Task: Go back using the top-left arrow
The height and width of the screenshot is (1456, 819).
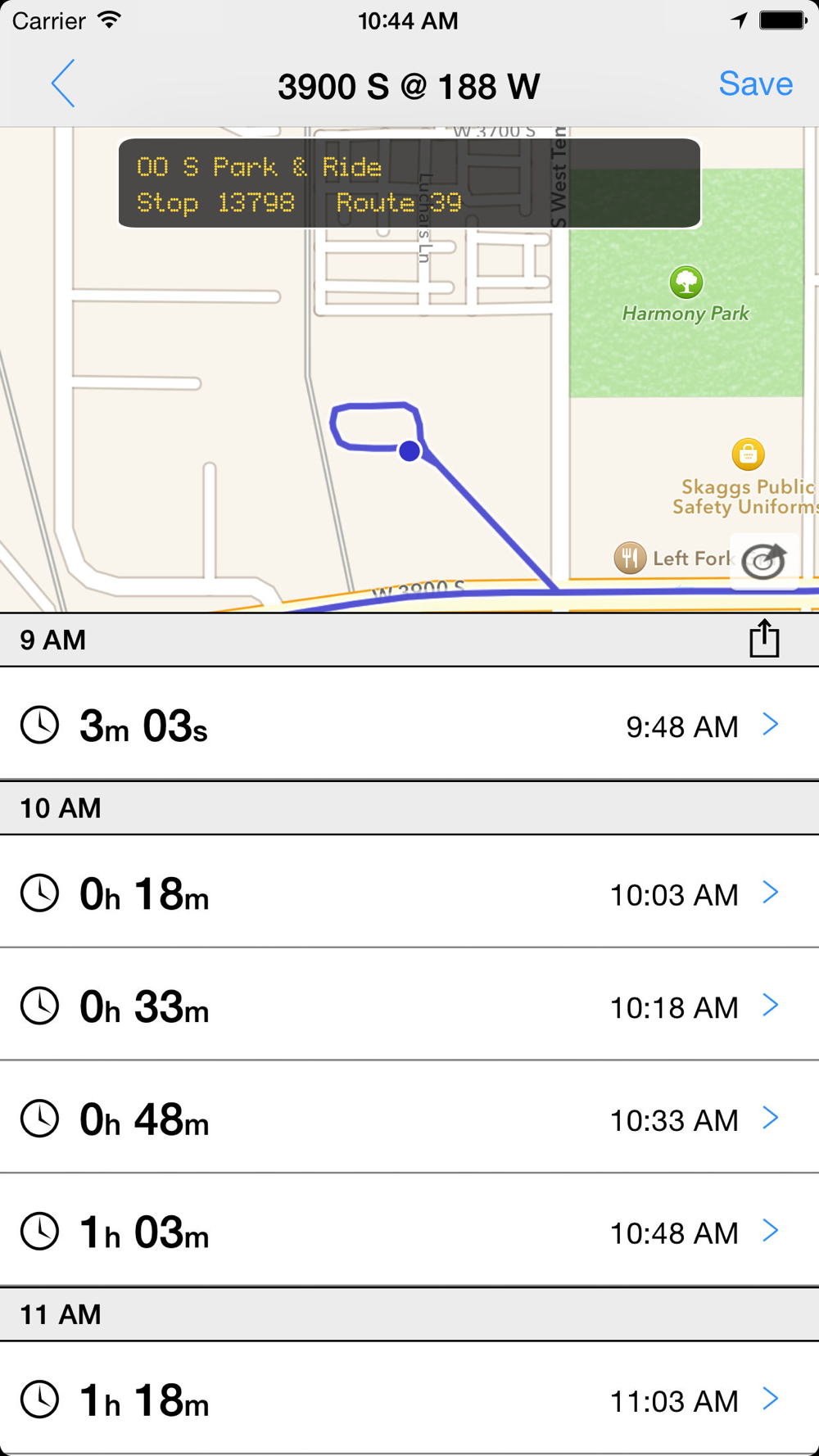Action: coord(63,84)
